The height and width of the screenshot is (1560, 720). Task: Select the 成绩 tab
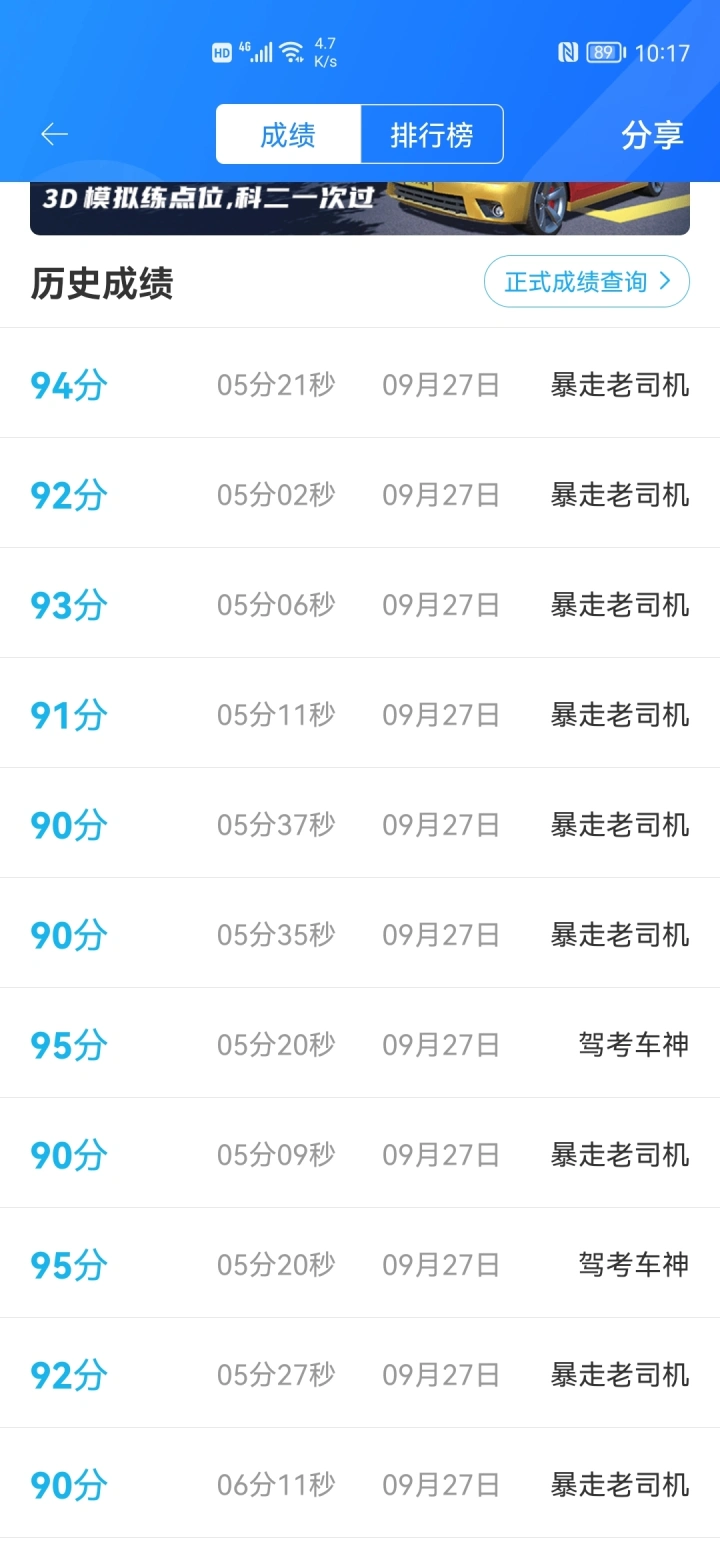(x=288, y=134)
